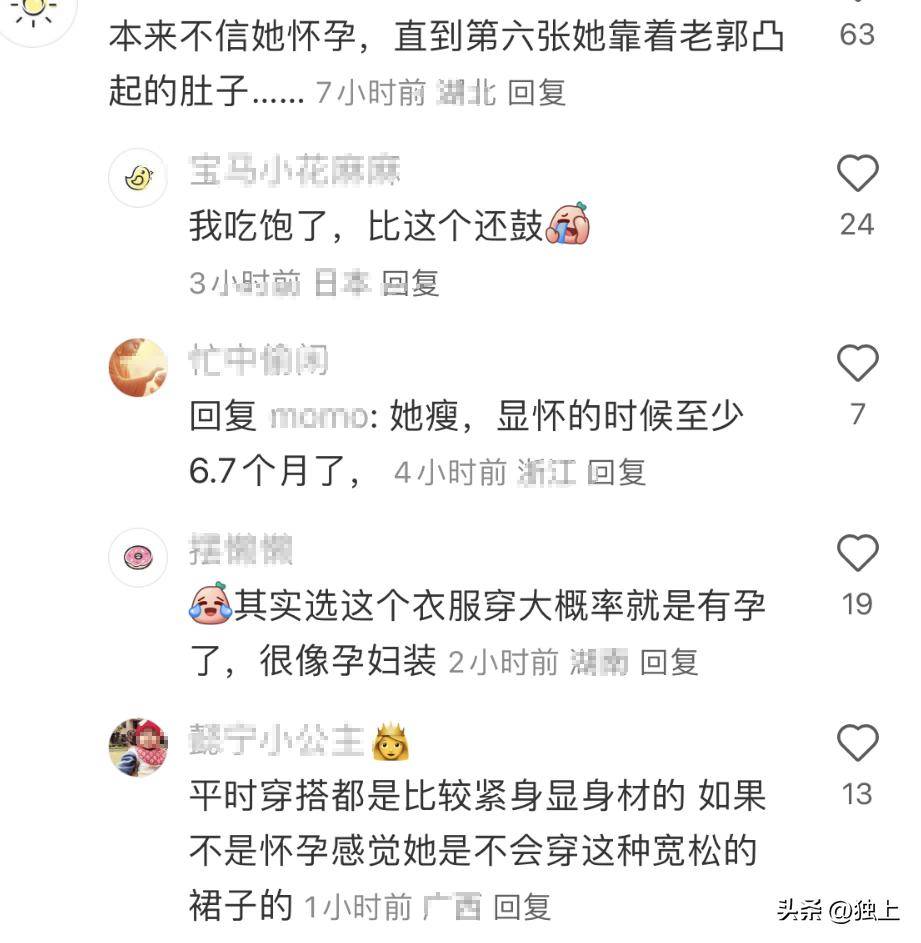
Task: Open the donut avatar of '很像孕妇装' commenter
Action: tap(137, 557)
